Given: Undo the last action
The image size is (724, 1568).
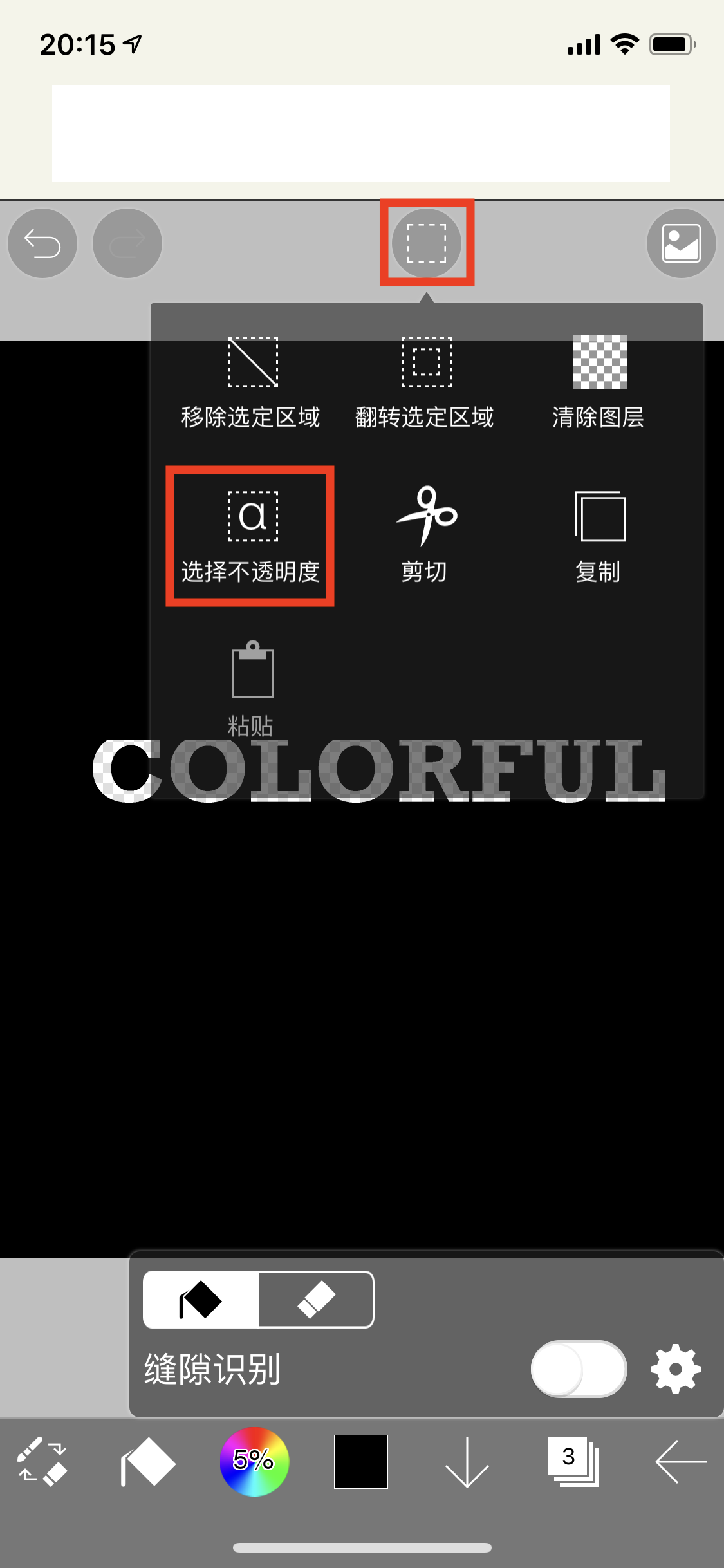Looking at the screenshot, I should coord(42,243).
